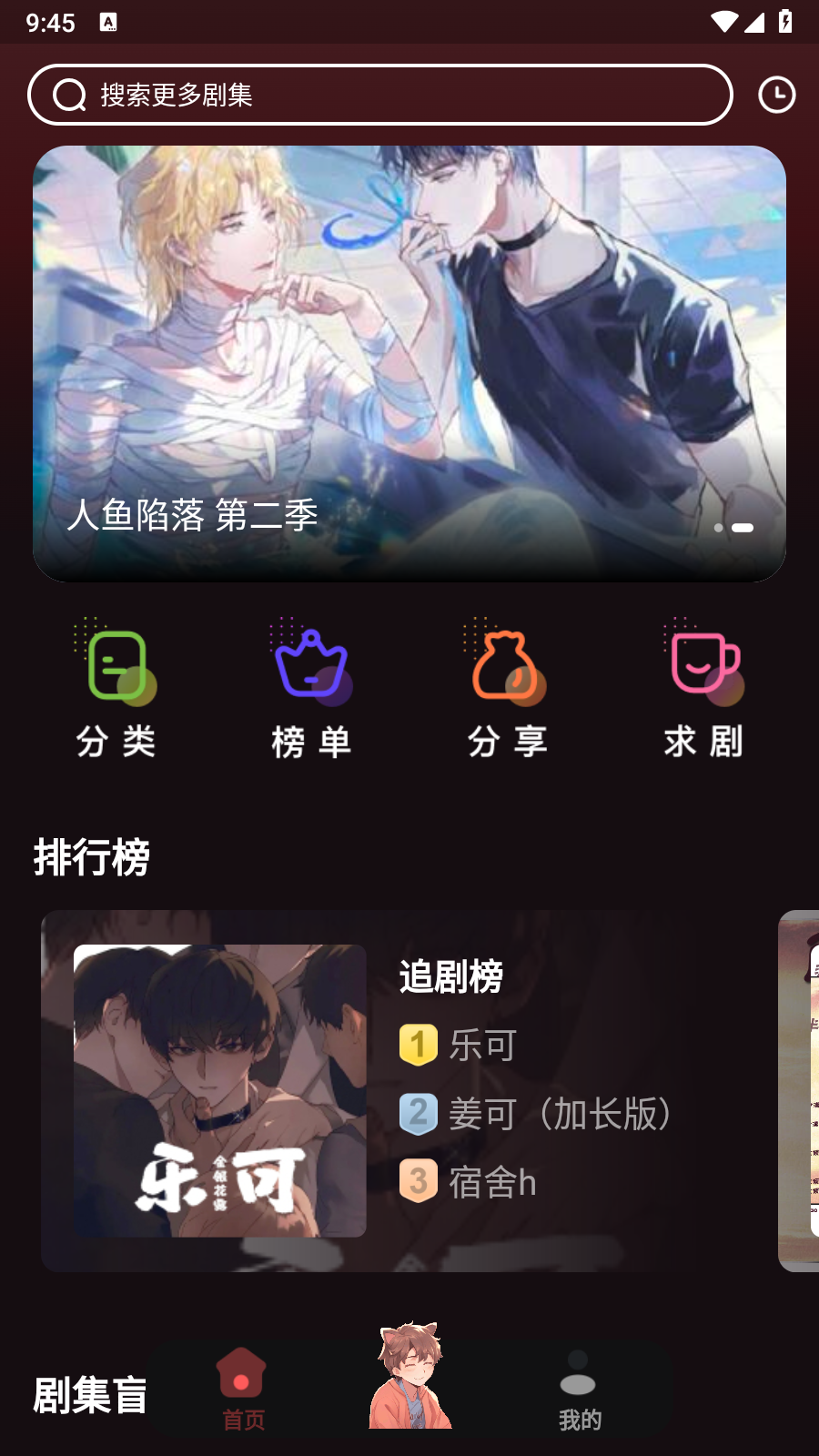Open search history via clock icon
The width and height of the screenshot is (819, 1456).
[x=778, y=94]
